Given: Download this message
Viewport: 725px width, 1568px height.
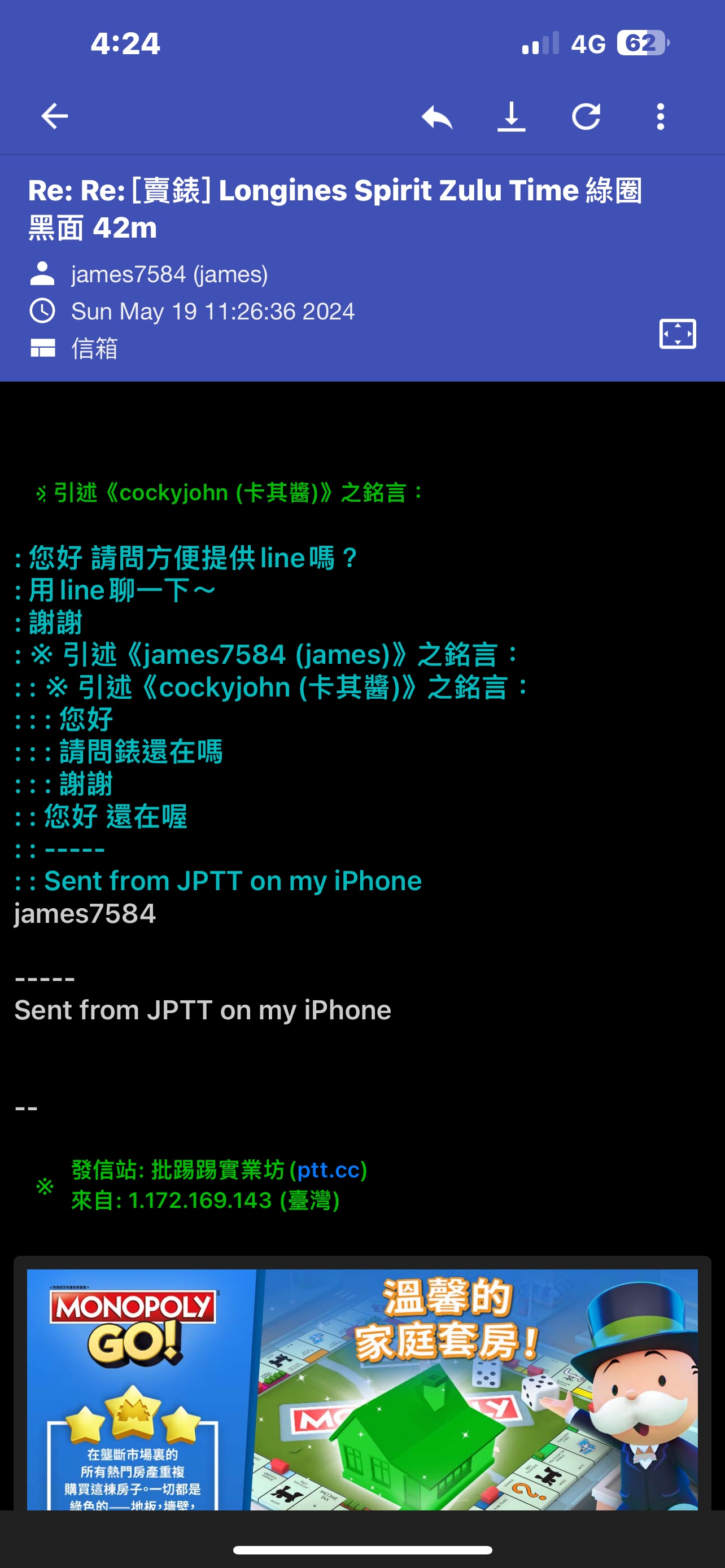Looking at the screenshot, I should [512, 116].
